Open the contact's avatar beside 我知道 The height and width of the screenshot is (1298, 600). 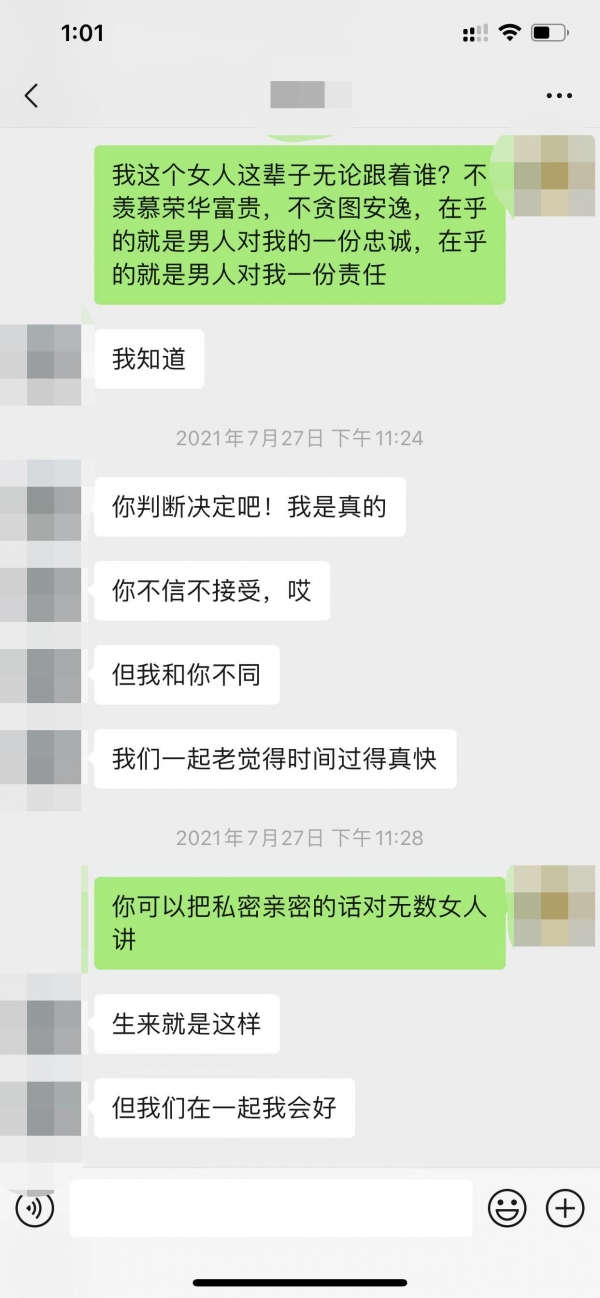[42, 364]
